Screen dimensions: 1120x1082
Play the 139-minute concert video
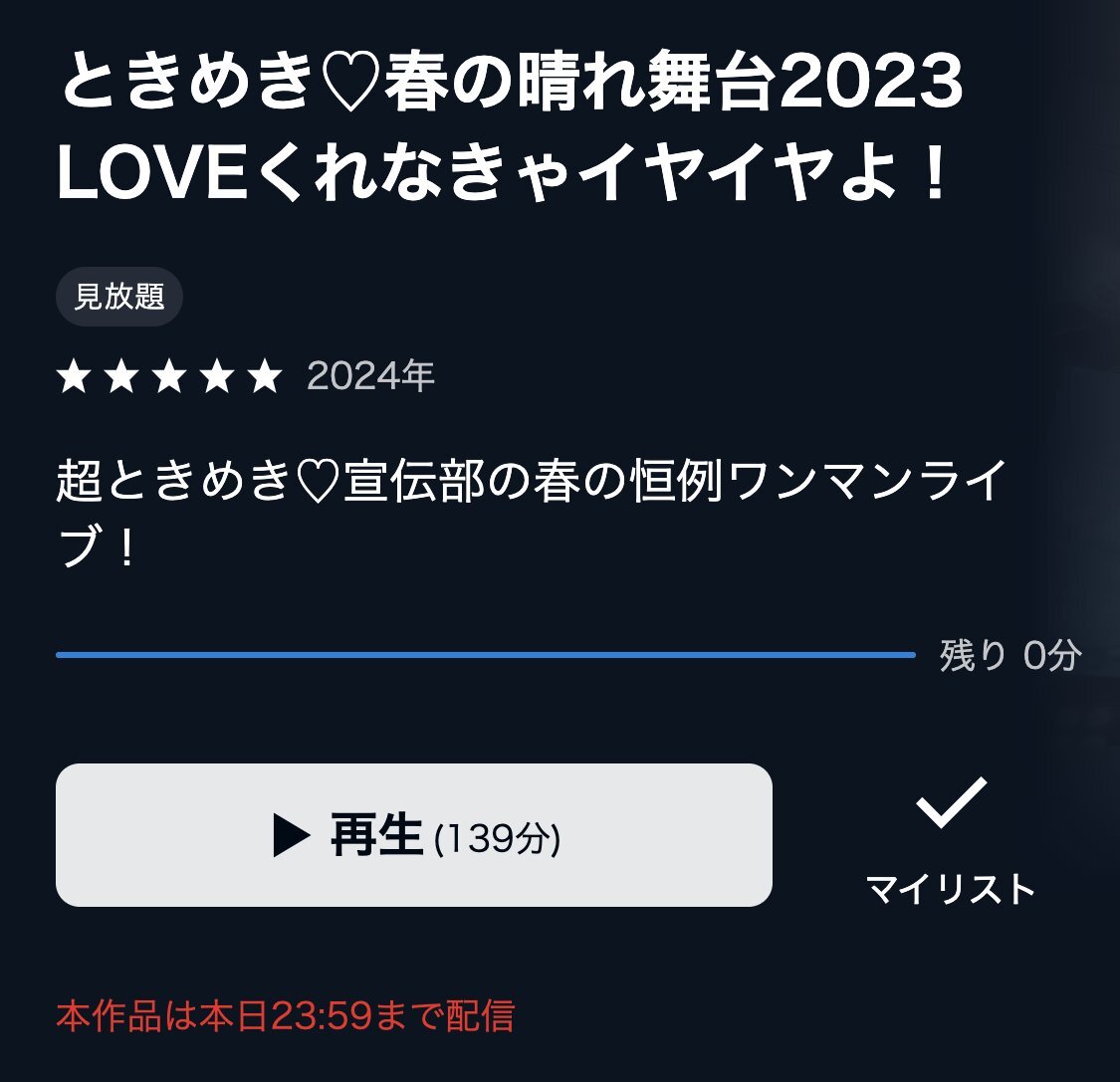413,835
